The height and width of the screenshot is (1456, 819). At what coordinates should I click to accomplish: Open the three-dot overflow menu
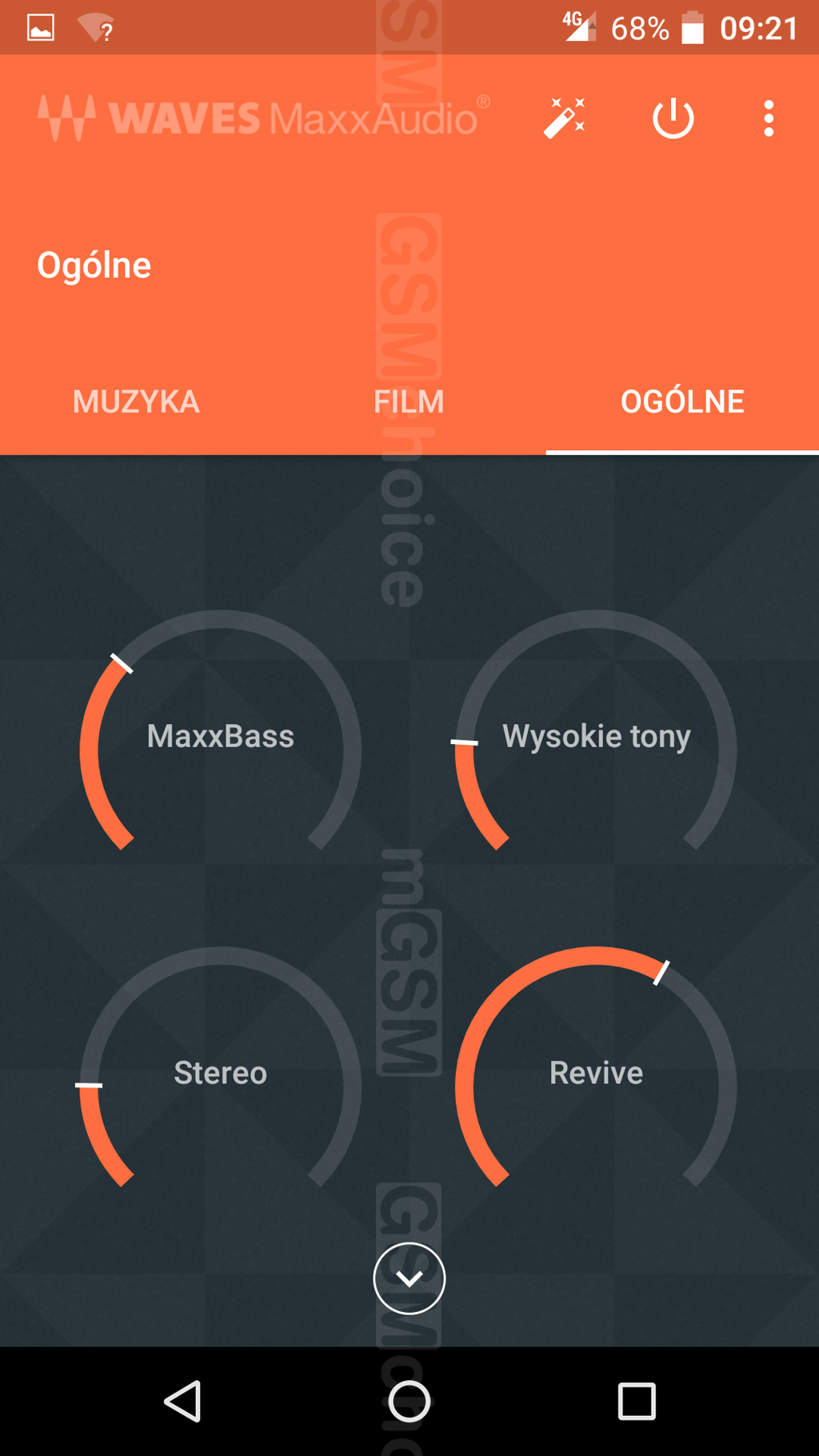click(768, 118)
